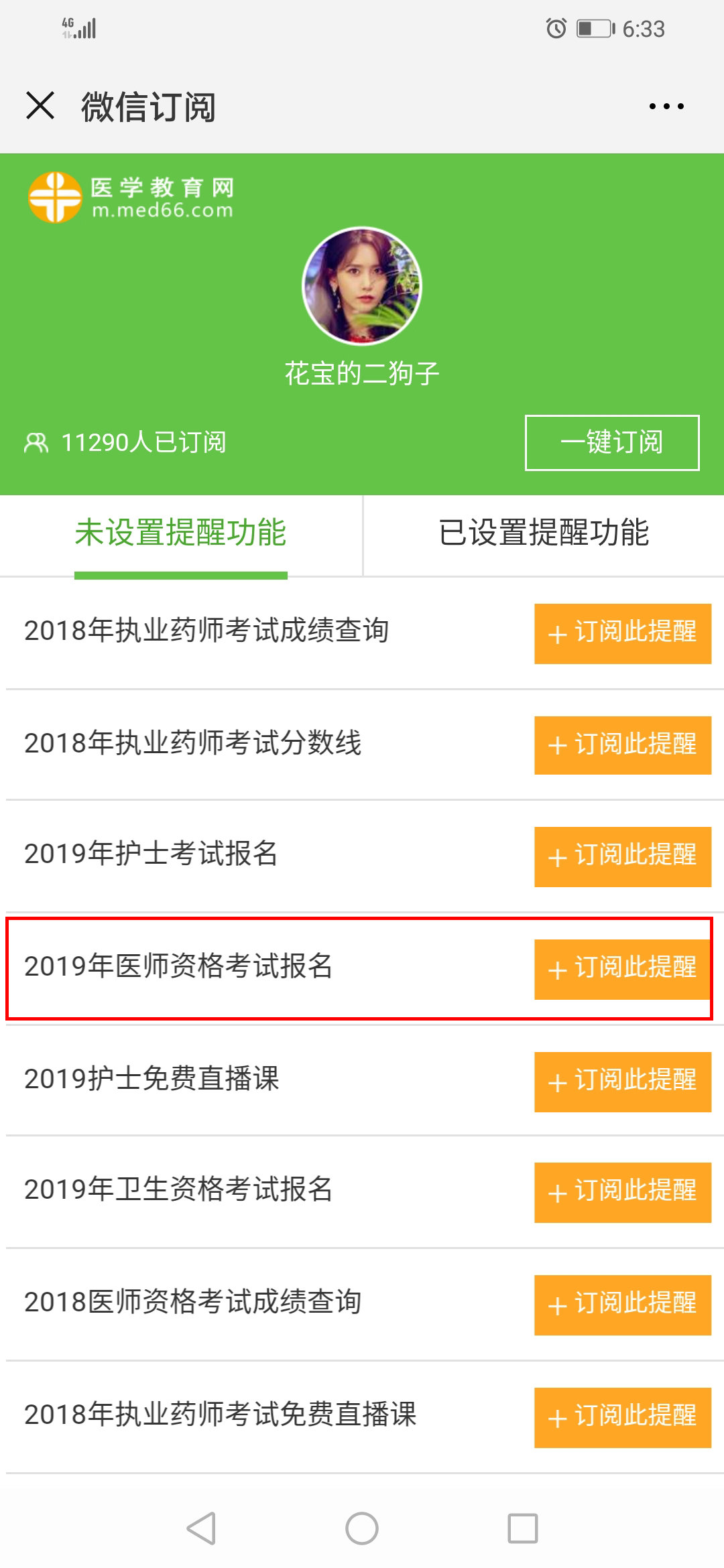Click the nickname 花宝的二狗子
Viewport: 724px width, 1568px height.
[x=361, y=374]
